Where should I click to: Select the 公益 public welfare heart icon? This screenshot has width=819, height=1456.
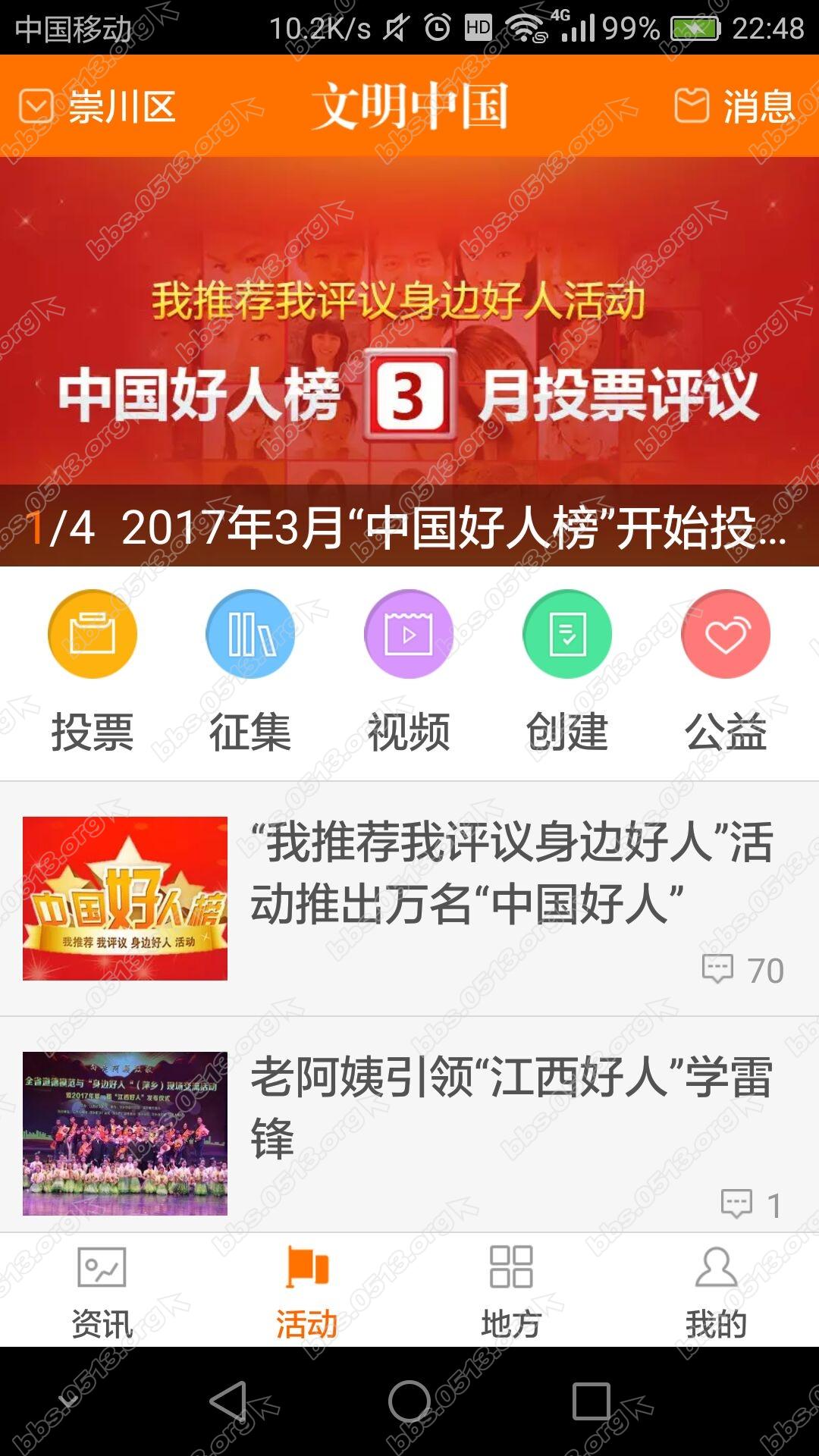[x=726, y=635]
